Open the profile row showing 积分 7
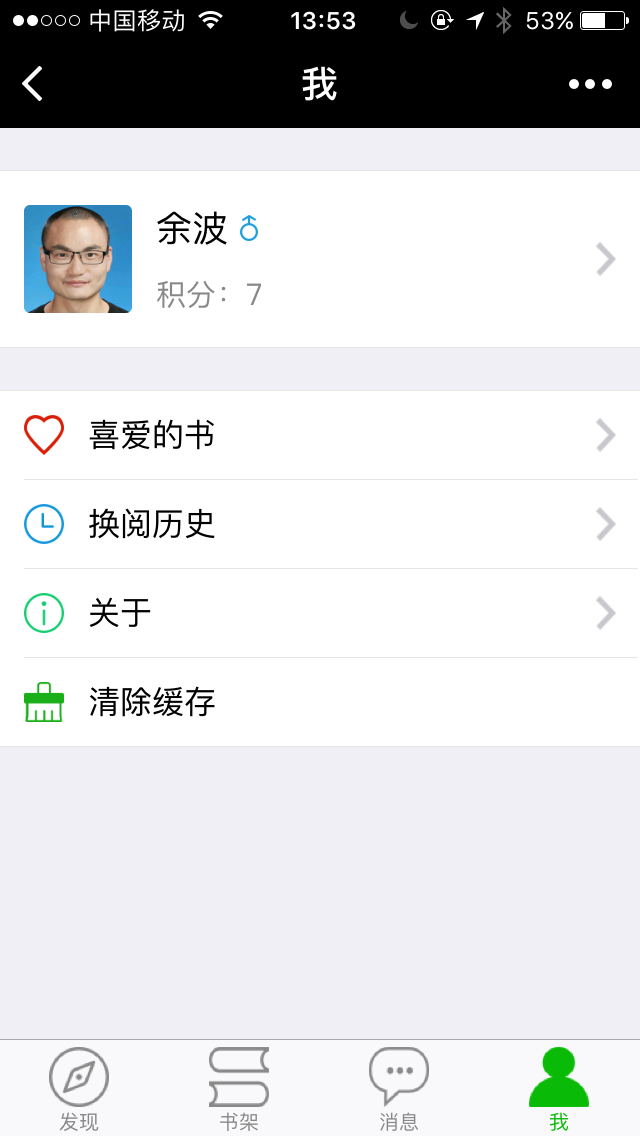The image size is (640, 1136). coord(320,259)
